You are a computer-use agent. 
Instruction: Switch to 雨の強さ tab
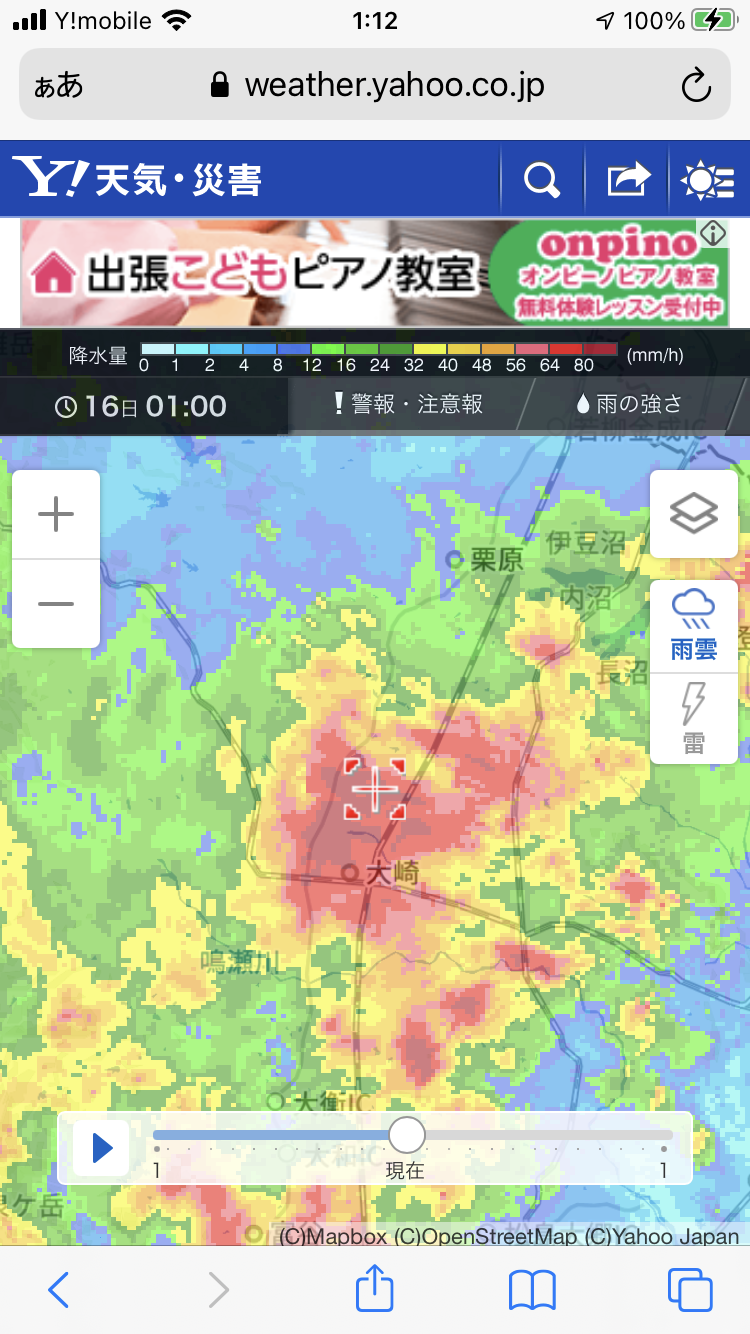(x=630, y=404)
